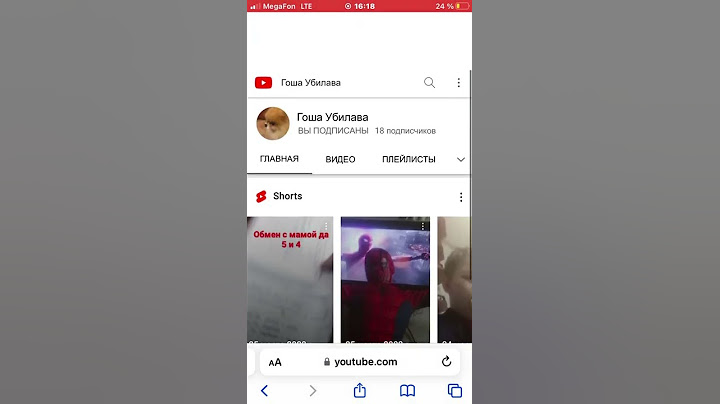Go back in Safari
Viewport: 720px width, 404px height.
coord(264,391)
